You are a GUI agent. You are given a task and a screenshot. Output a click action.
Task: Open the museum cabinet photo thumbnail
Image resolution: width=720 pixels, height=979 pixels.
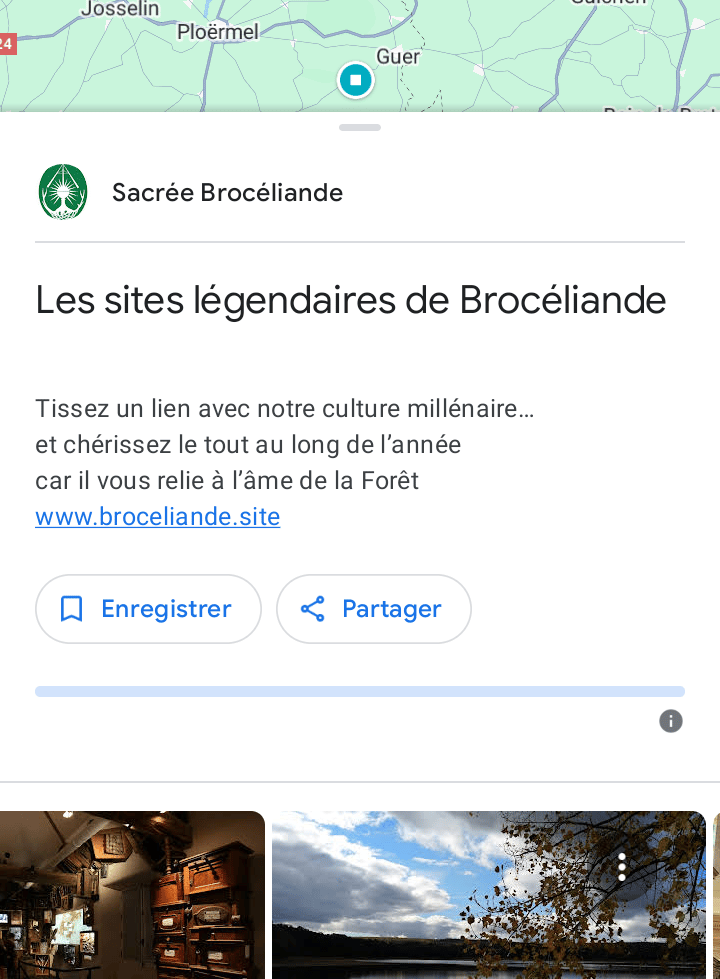[131, 895]
